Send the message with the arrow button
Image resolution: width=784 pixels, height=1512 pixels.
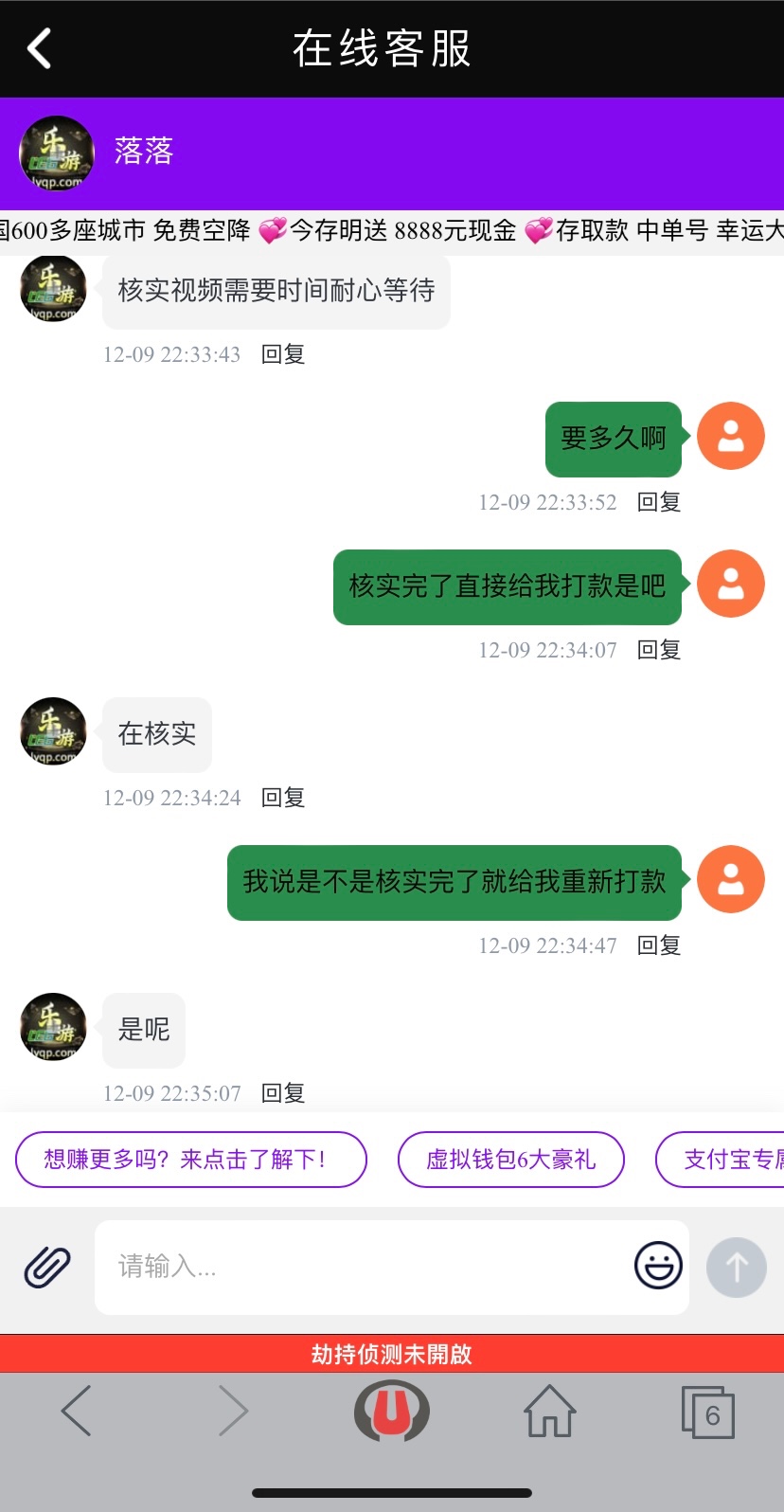click(737, 1268)
